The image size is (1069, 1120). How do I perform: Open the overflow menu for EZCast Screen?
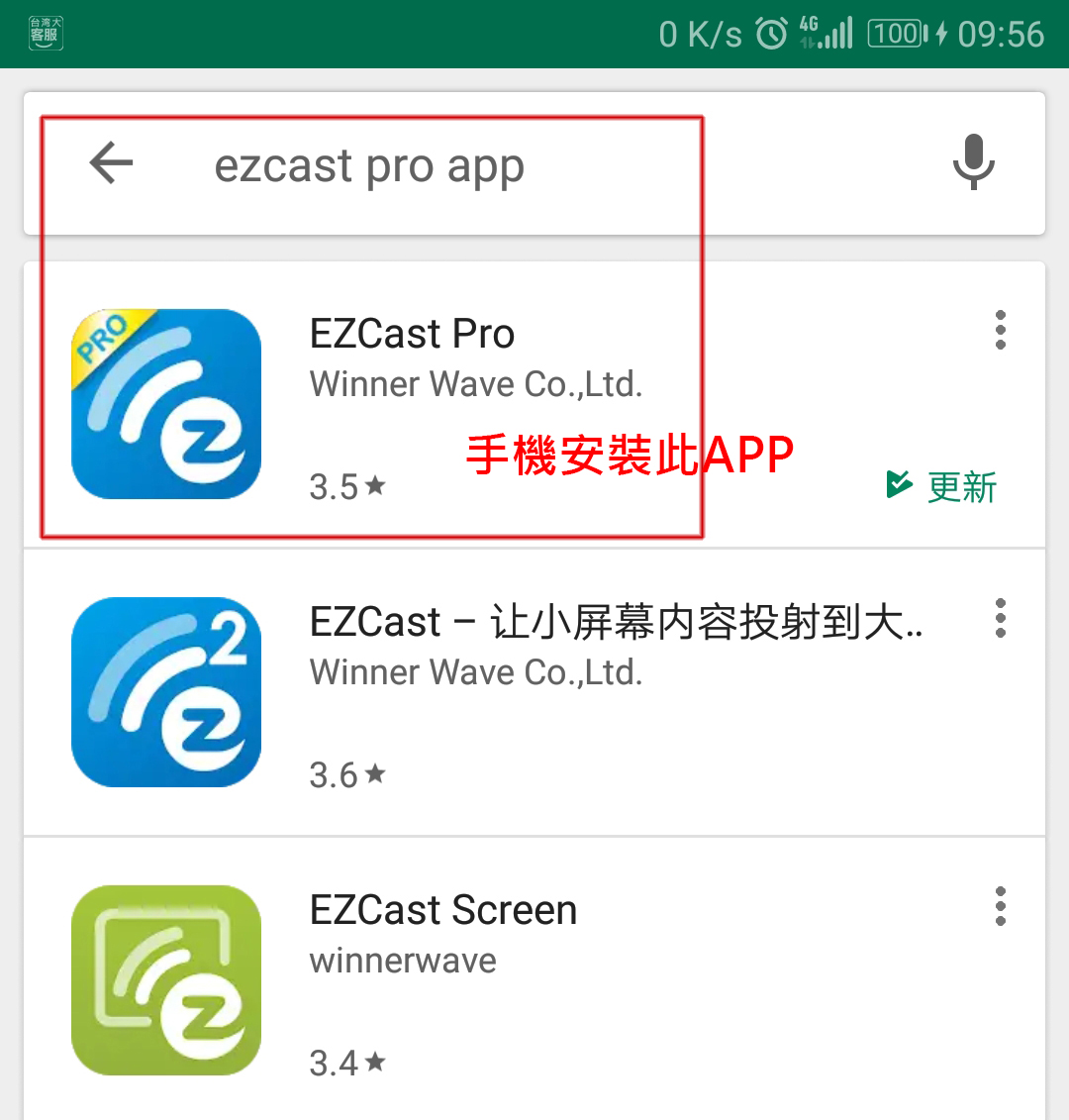pyautogui.click(x=1001, y=905)
